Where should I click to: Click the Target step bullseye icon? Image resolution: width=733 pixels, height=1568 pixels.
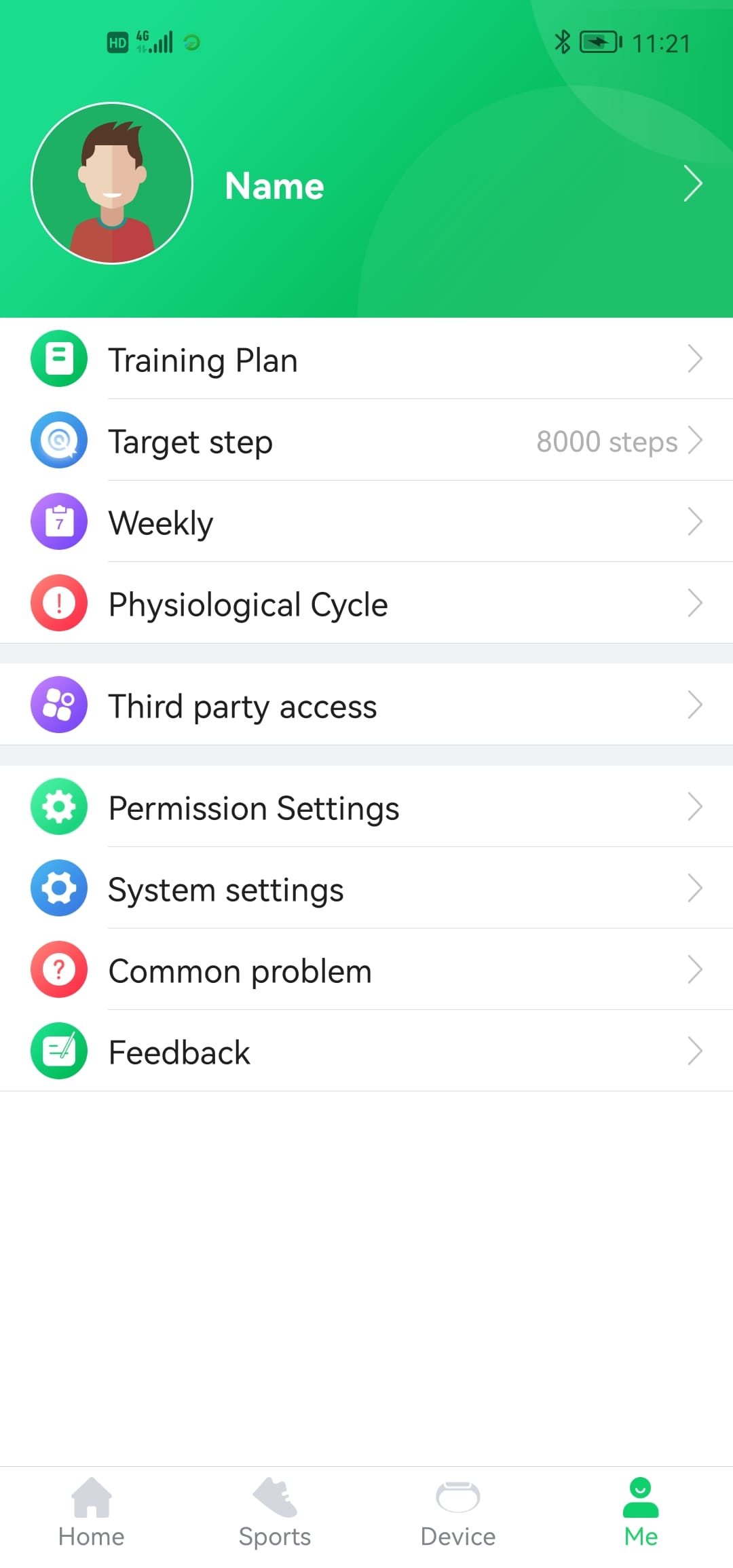[59, 441]
